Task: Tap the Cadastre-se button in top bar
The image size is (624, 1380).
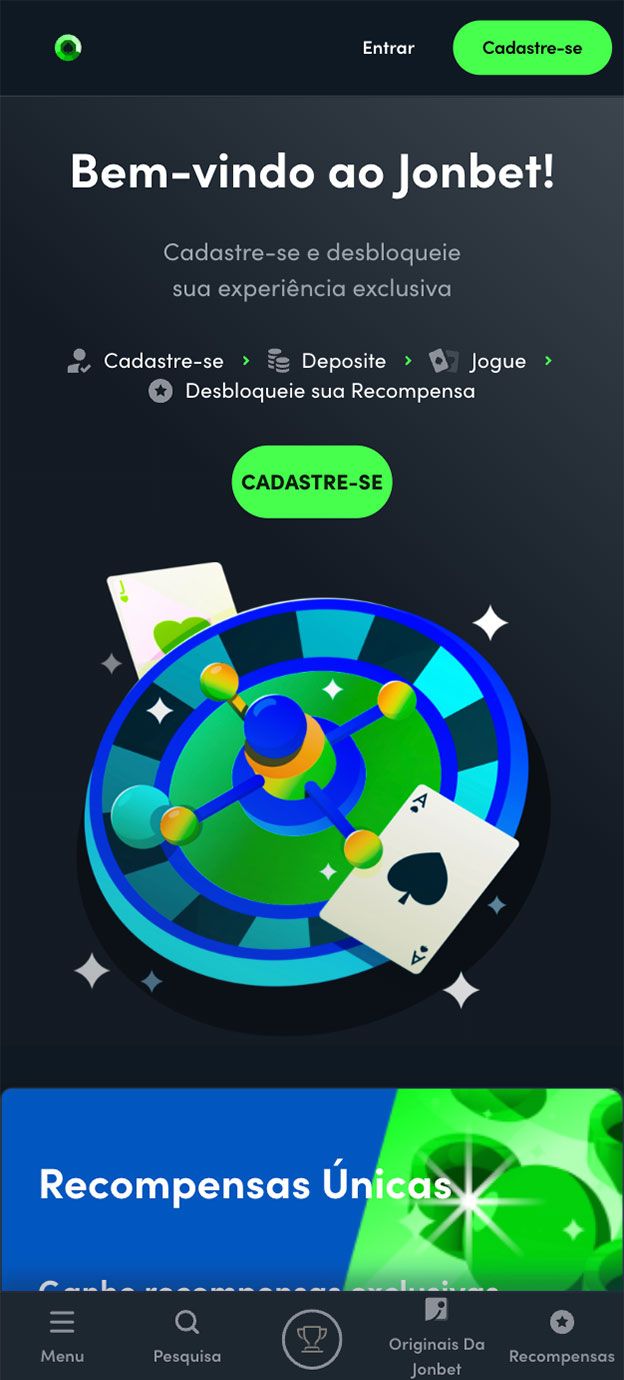Action: click(531, 48)
